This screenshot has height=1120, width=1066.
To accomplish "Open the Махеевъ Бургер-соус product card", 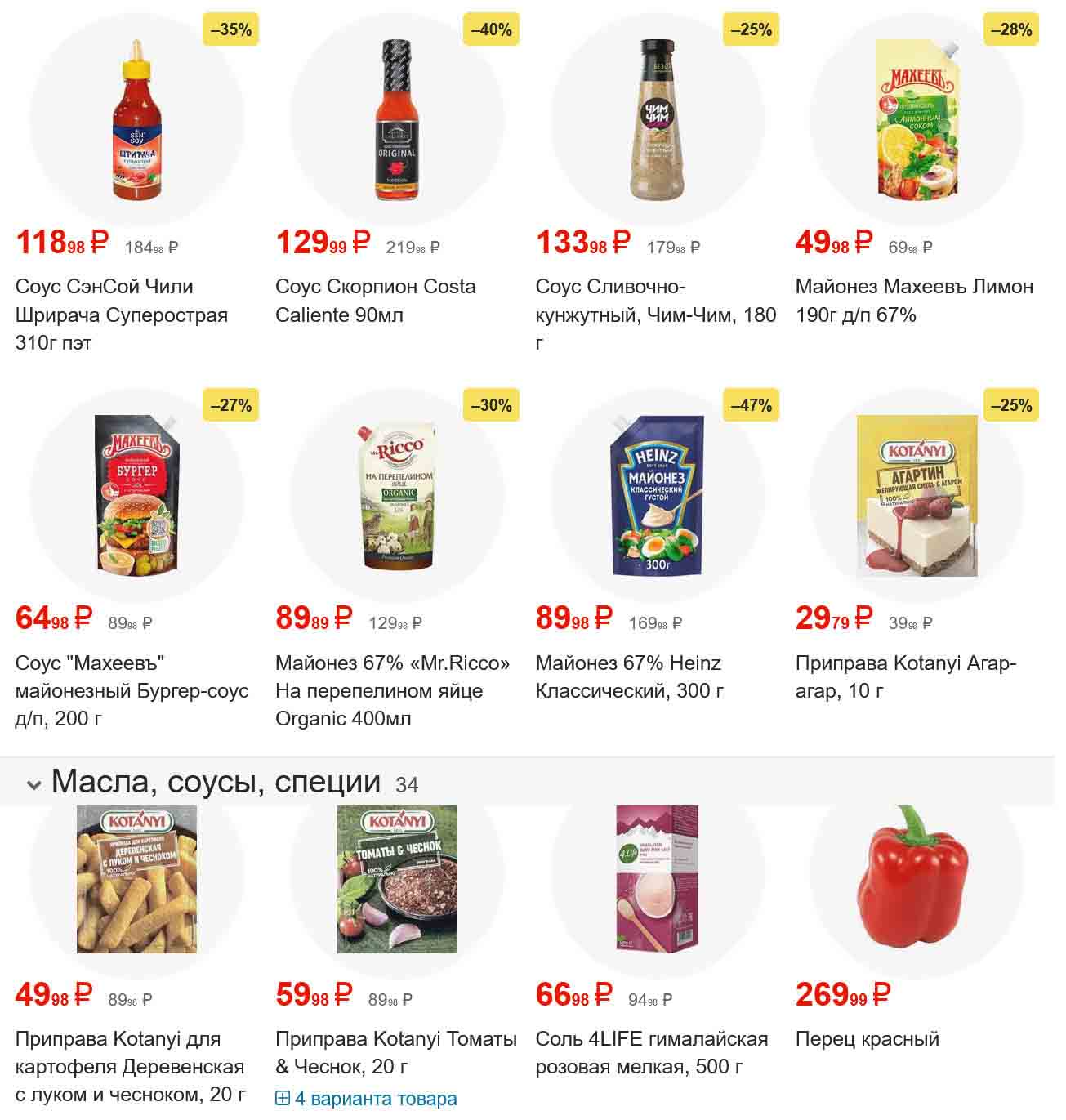I will click(132, 690).
